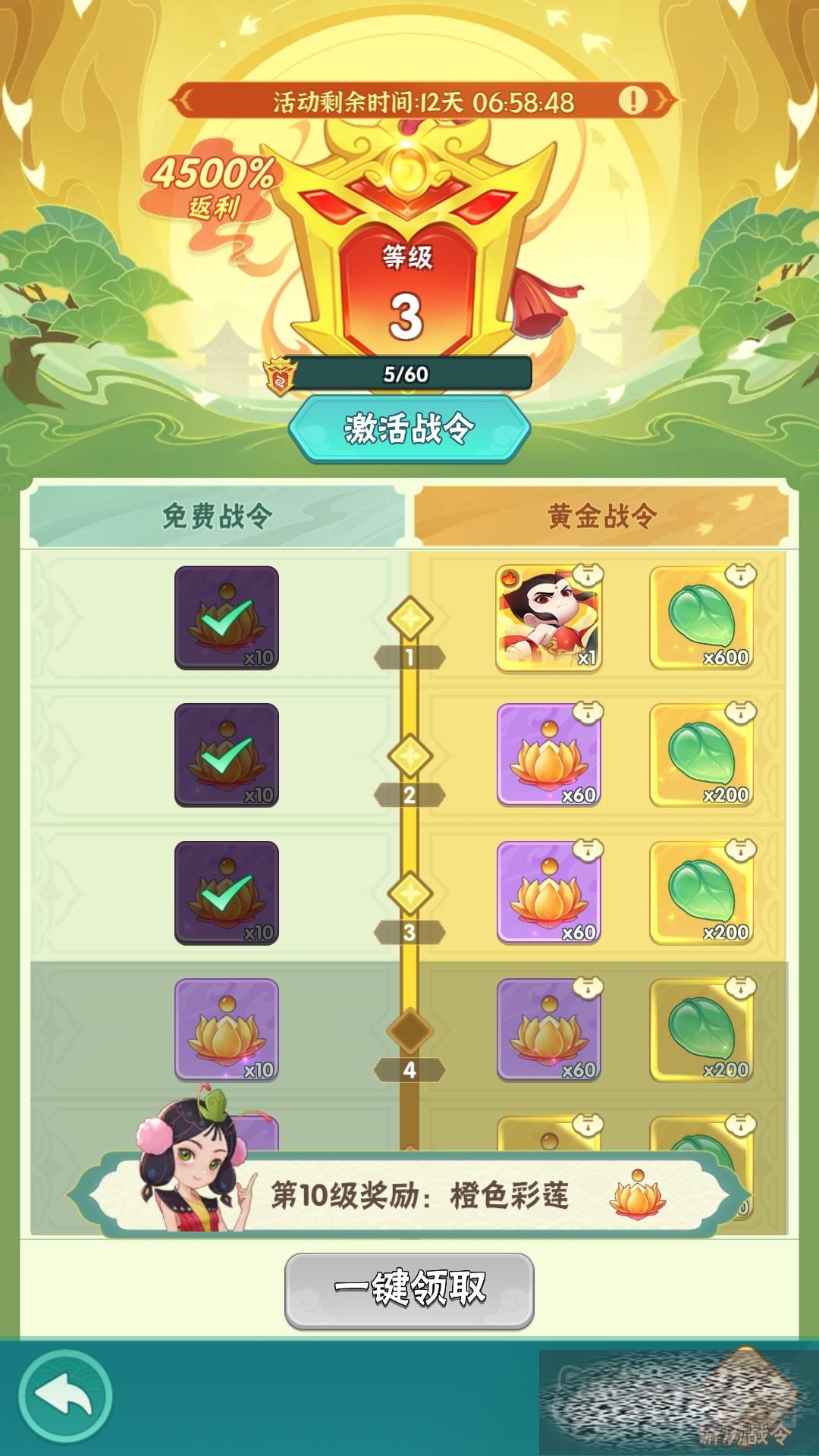This screenshot has width=819, height=1456.
Task: View the level 1 gold hero reward
Action: tap(549, 618)
